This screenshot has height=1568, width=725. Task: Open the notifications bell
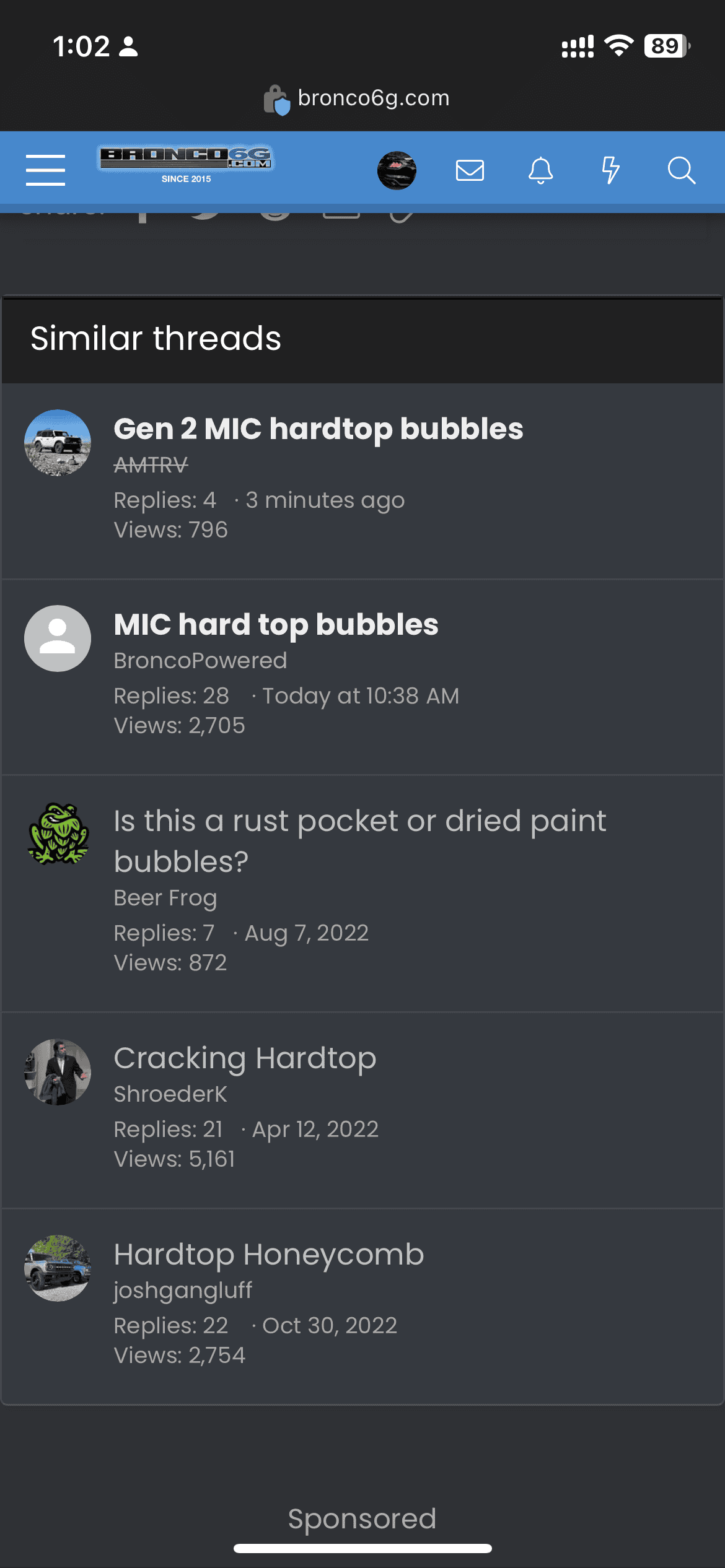(x=540, y=170)
